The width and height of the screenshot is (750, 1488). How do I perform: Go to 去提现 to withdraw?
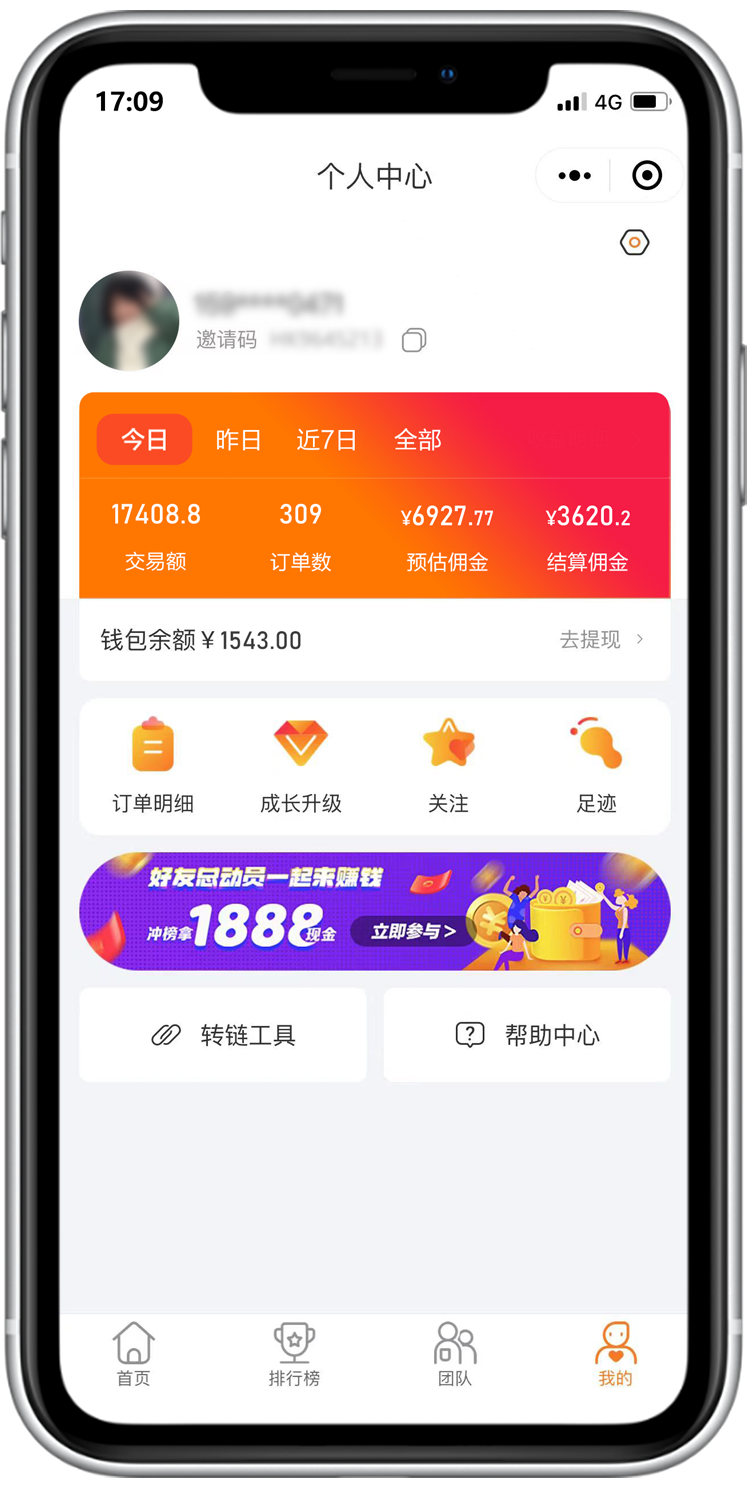point(601,640)
